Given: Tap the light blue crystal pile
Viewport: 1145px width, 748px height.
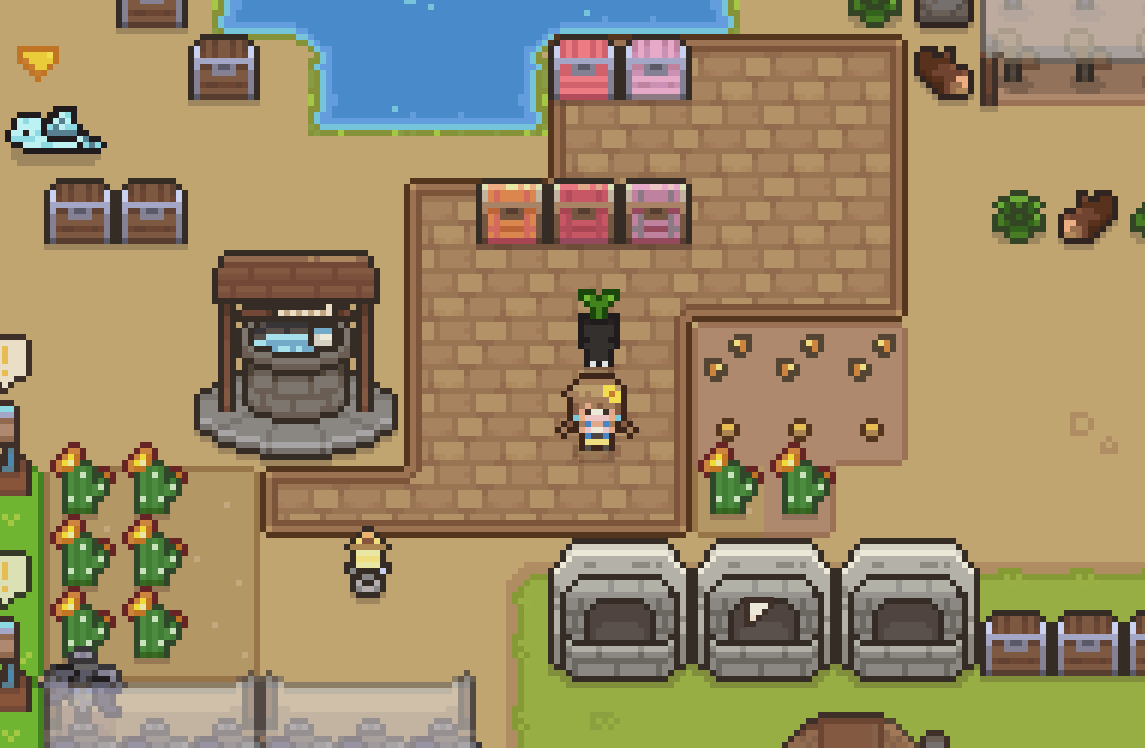Looking at the screenshot, I should (x=55, y=132).
